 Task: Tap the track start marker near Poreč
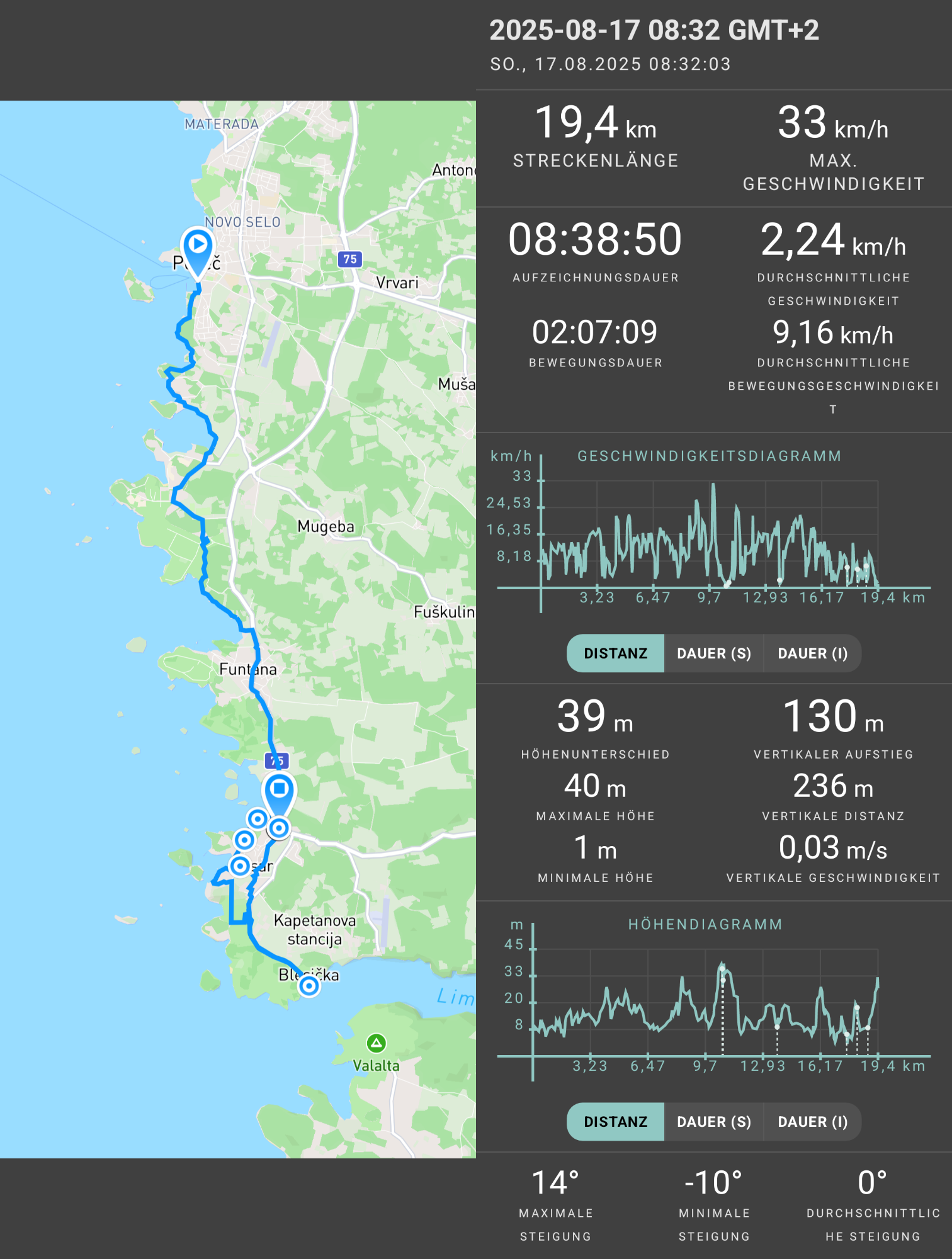[198, 247]
